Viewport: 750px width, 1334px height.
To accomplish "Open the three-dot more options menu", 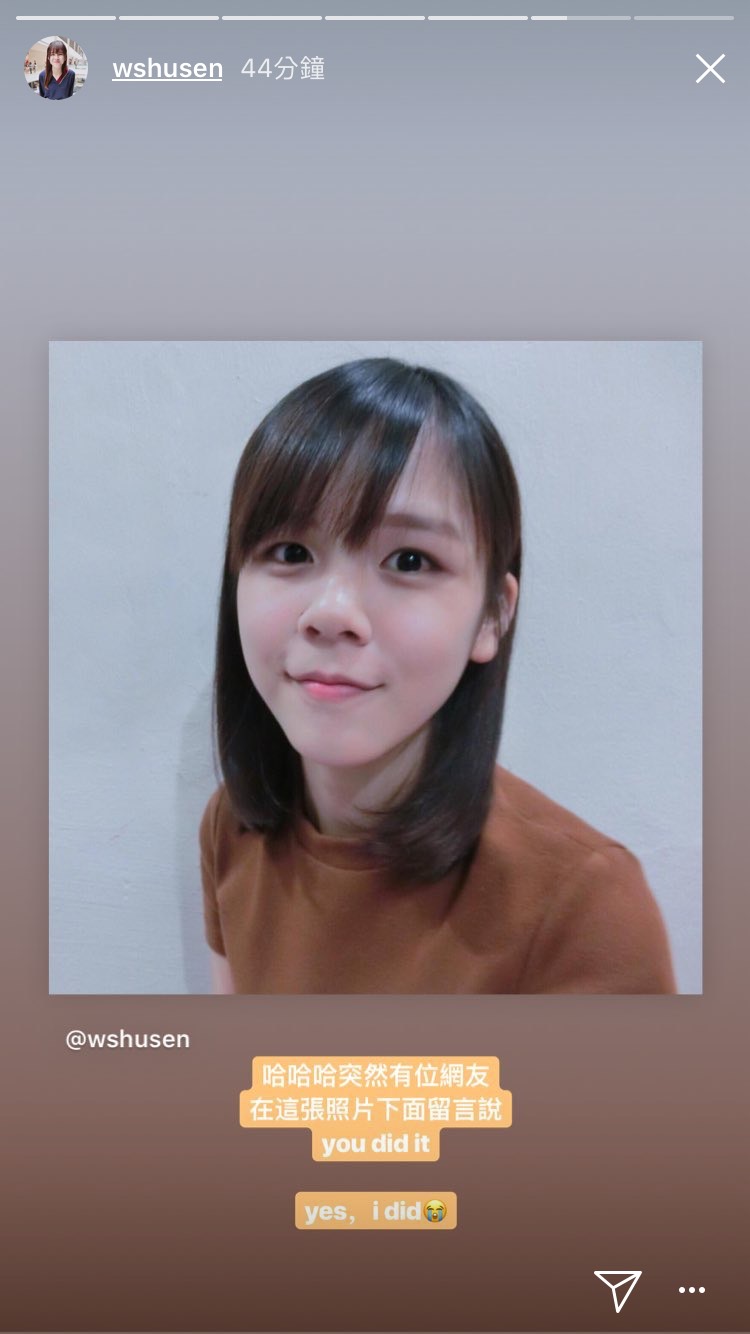I will point(692,1290).
